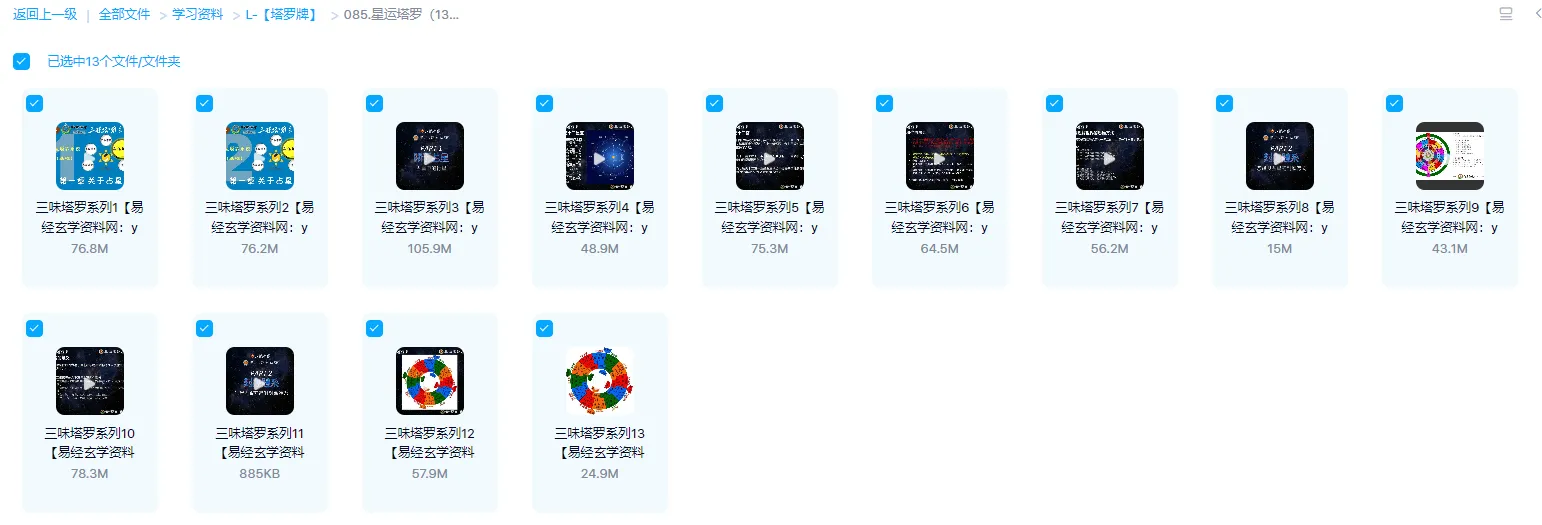Uncheck 三味塔罗系列1 file checkbox

[x=35, y=103]
